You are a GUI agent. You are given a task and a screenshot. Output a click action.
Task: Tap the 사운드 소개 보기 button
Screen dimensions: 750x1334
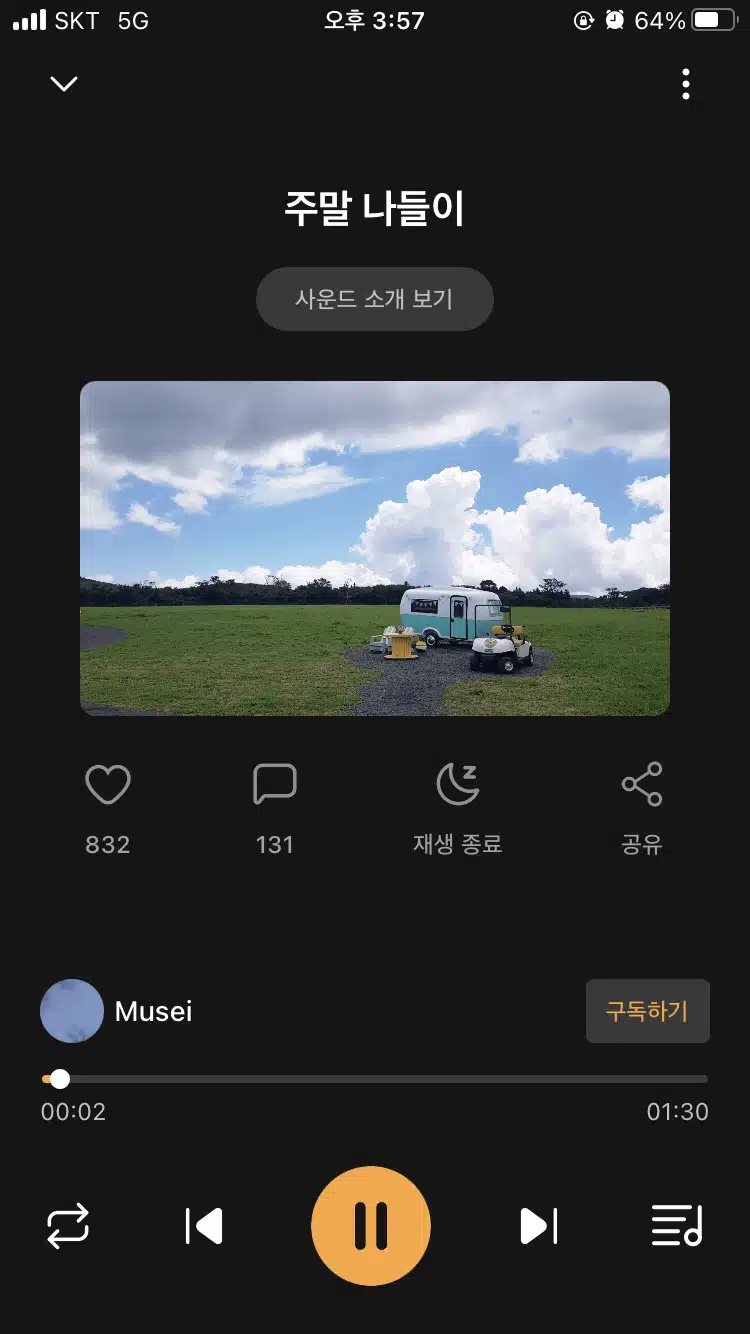(x=375, y=299)
